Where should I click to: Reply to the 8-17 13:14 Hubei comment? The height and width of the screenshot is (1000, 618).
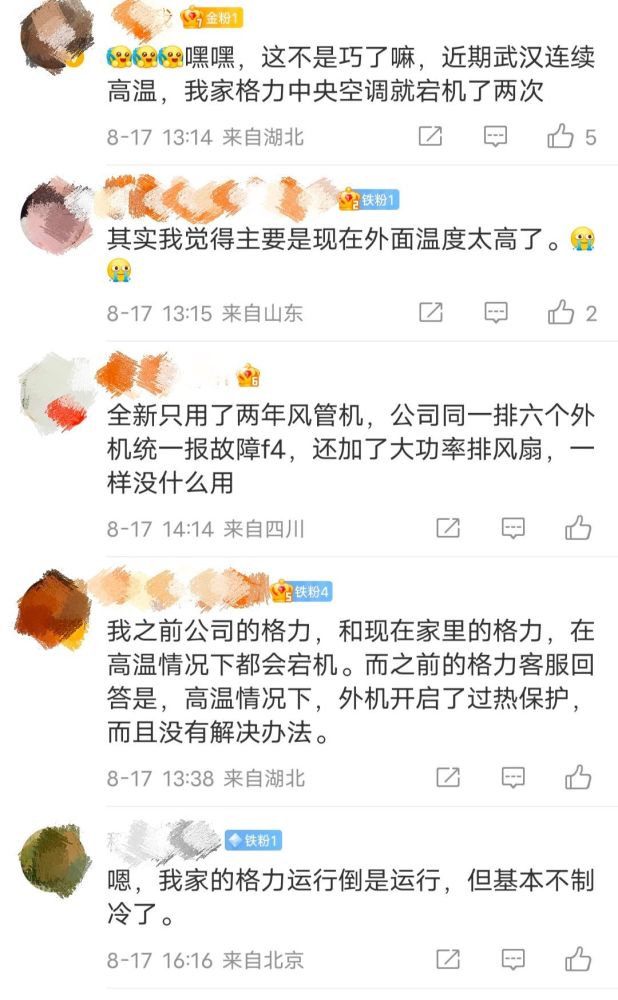pos(496,136)
